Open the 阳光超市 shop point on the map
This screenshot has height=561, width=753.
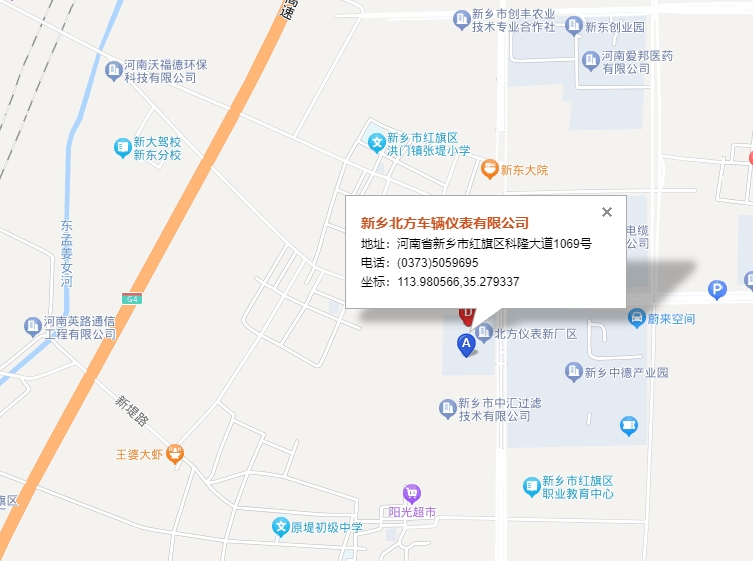pyautogui.click(x=411, y=493)
